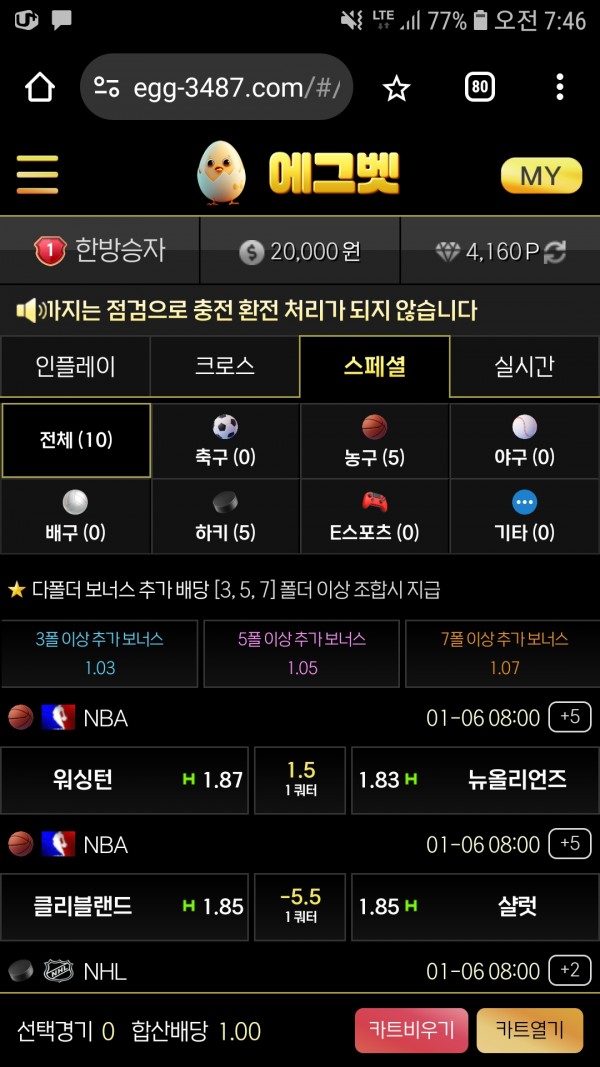Open the hamburger drawer menu
The height and width of the screenshot is (1067, 600).
click(37, 175)
